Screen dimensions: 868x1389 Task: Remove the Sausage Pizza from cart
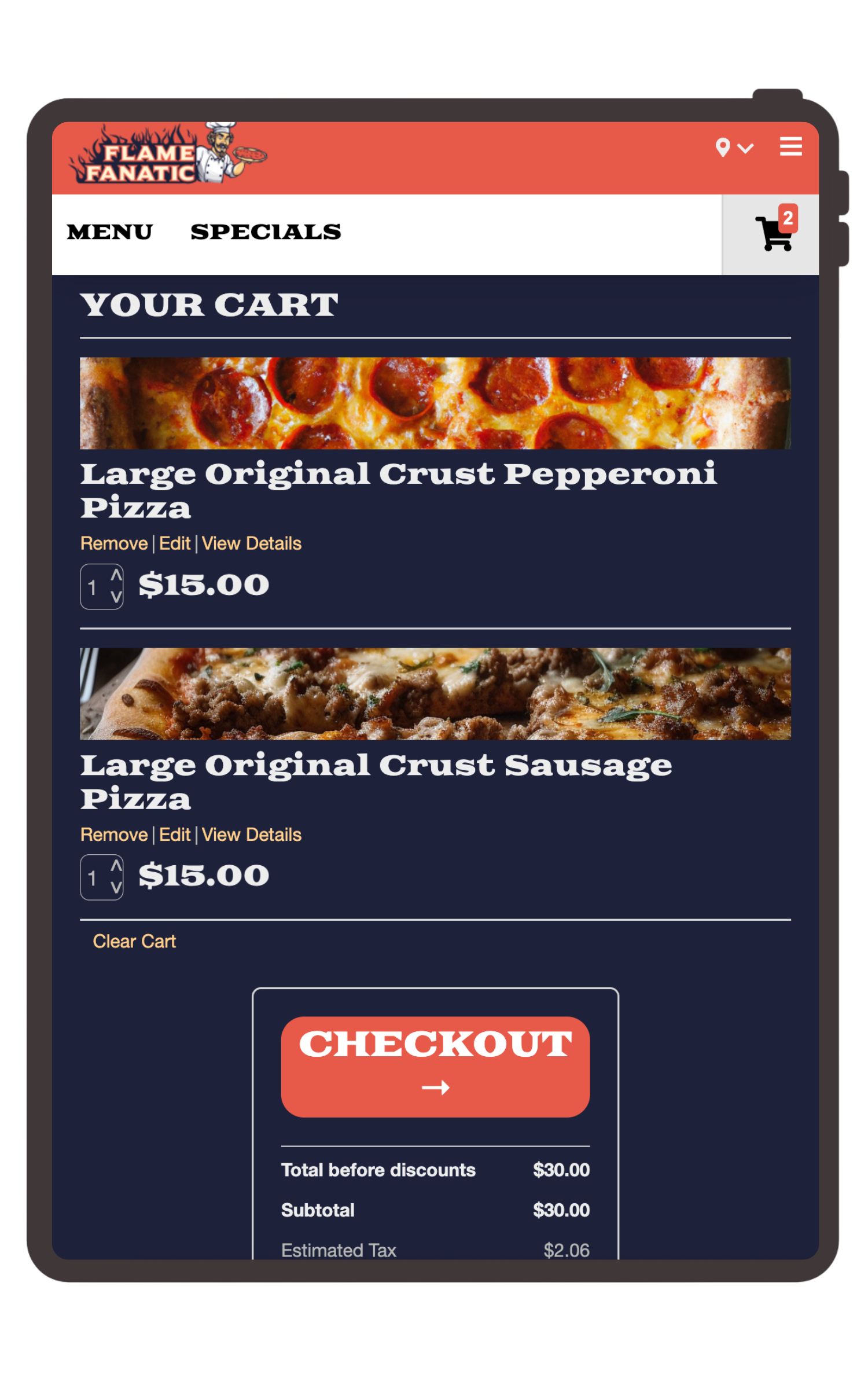pyautogui.click(x=114, y=835)
